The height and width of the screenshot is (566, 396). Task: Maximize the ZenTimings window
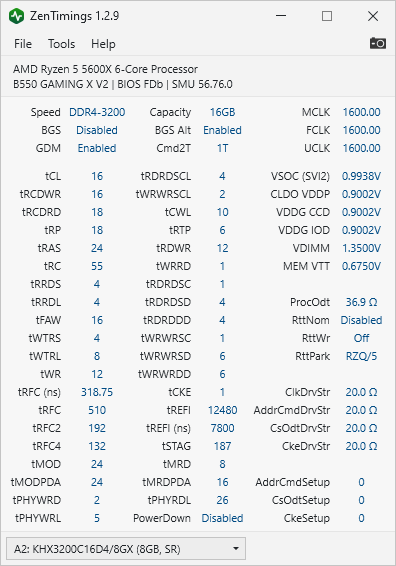click(327, 16)
